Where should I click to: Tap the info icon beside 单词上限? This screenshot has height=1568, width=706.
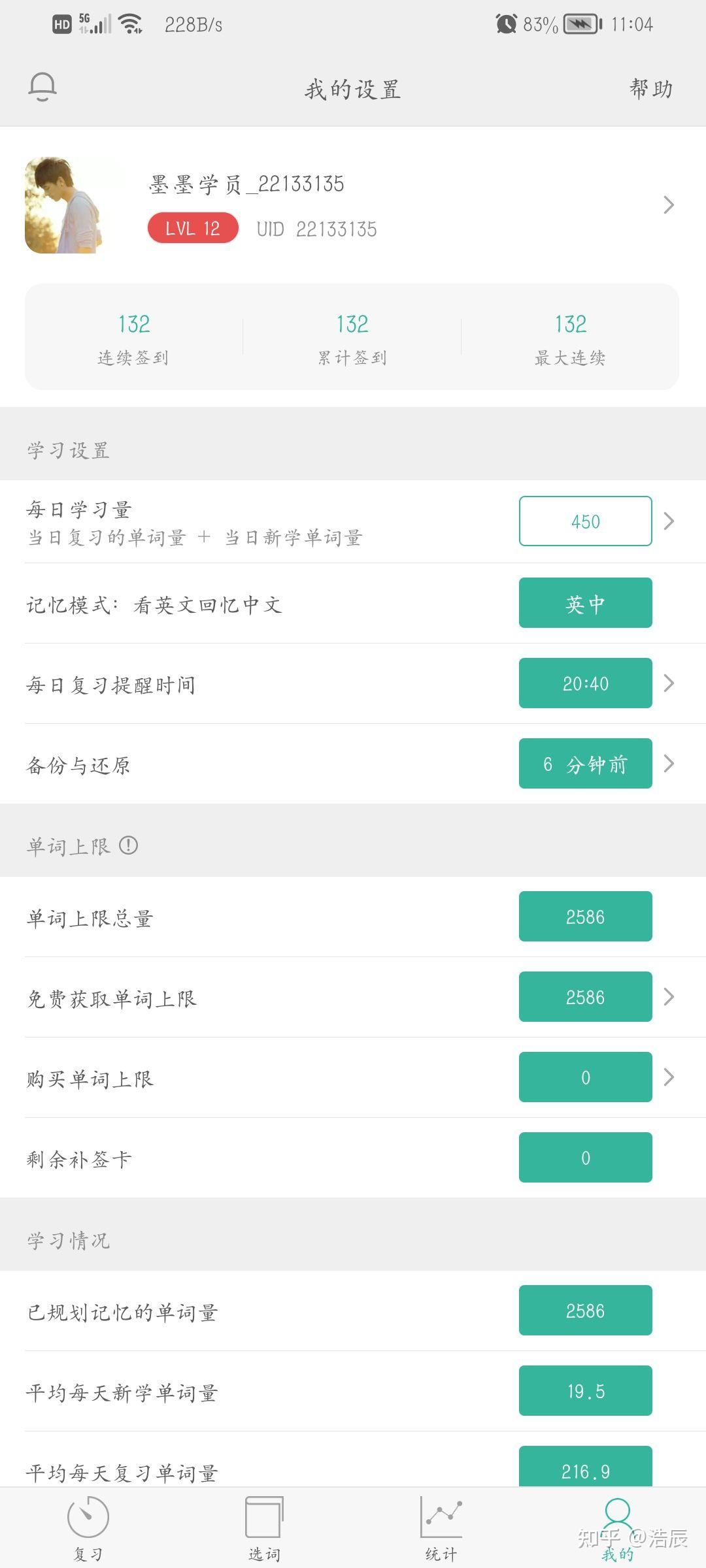coord(129,845)
